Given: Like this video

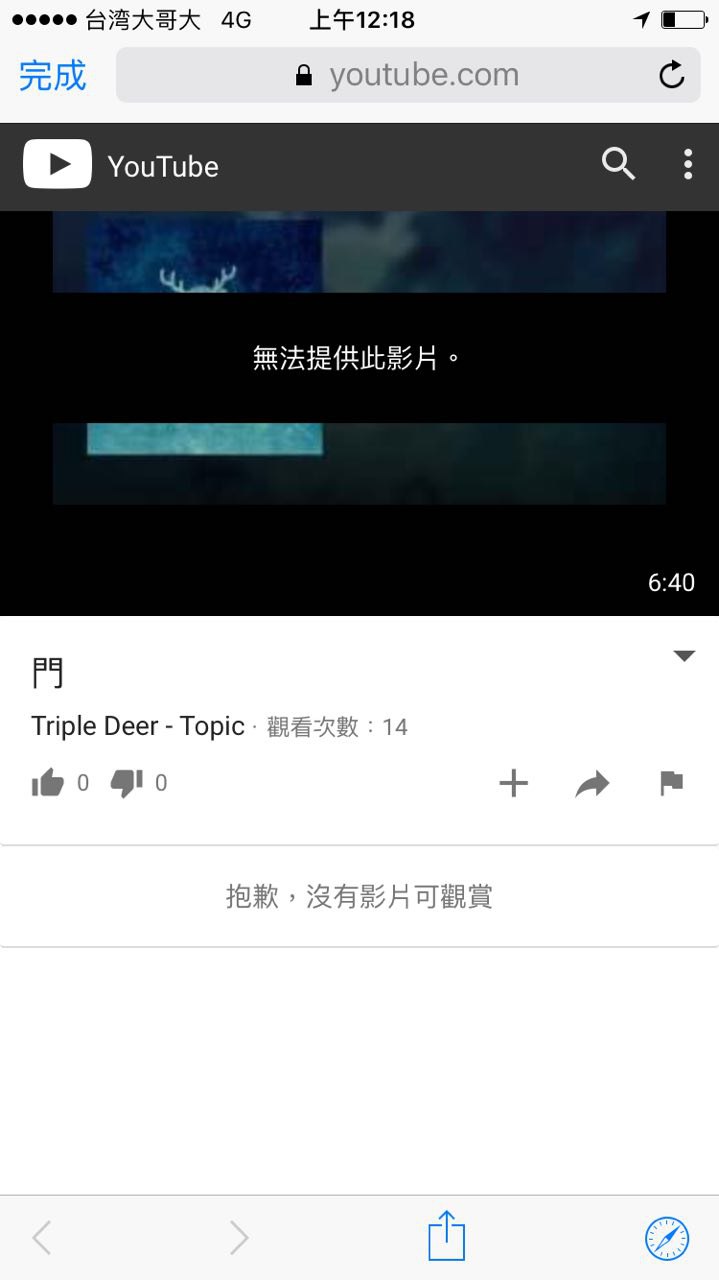Looking at the screenshot, I should (x=47, y=783).
